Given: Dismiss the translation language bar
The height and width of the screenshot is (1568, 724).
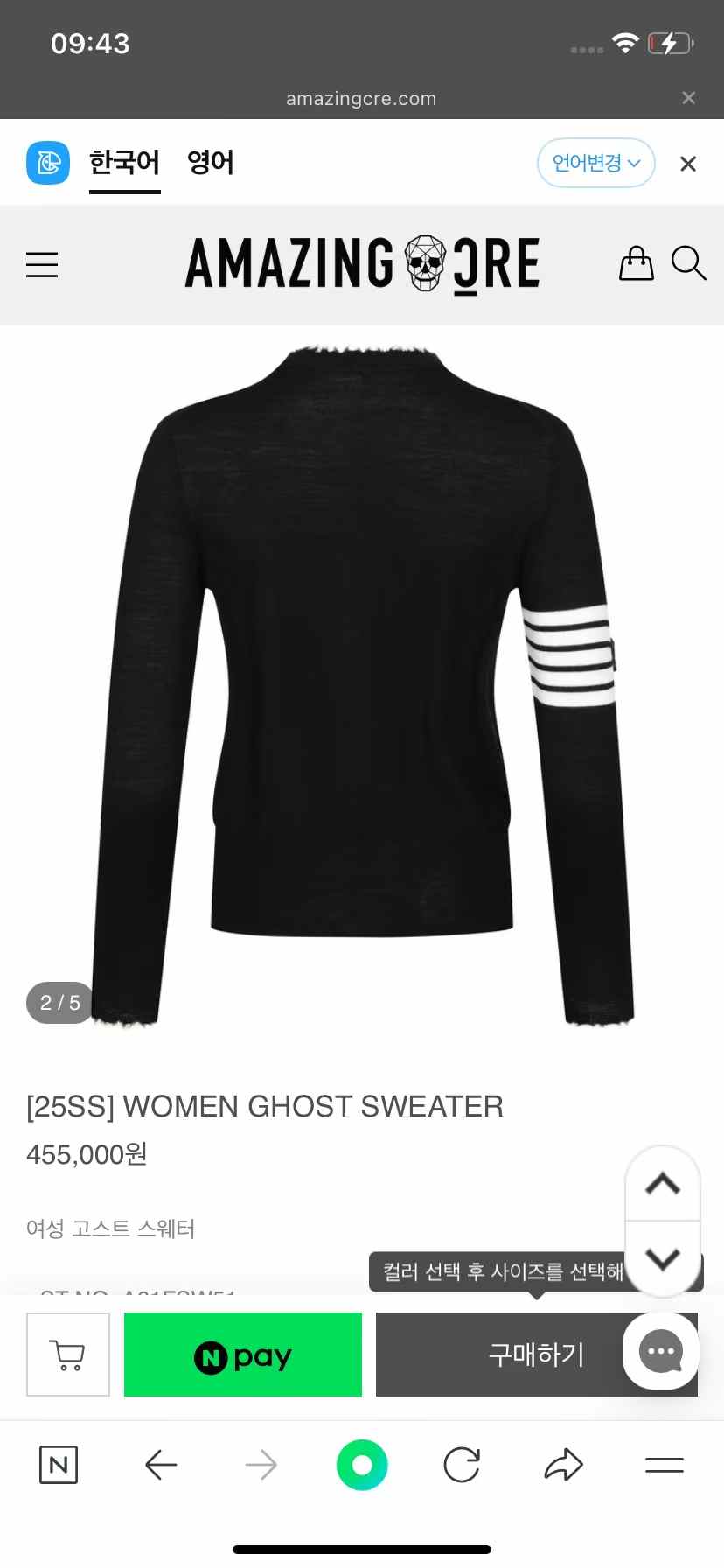Looking at the screenshot, I should (x=688, y=164).
